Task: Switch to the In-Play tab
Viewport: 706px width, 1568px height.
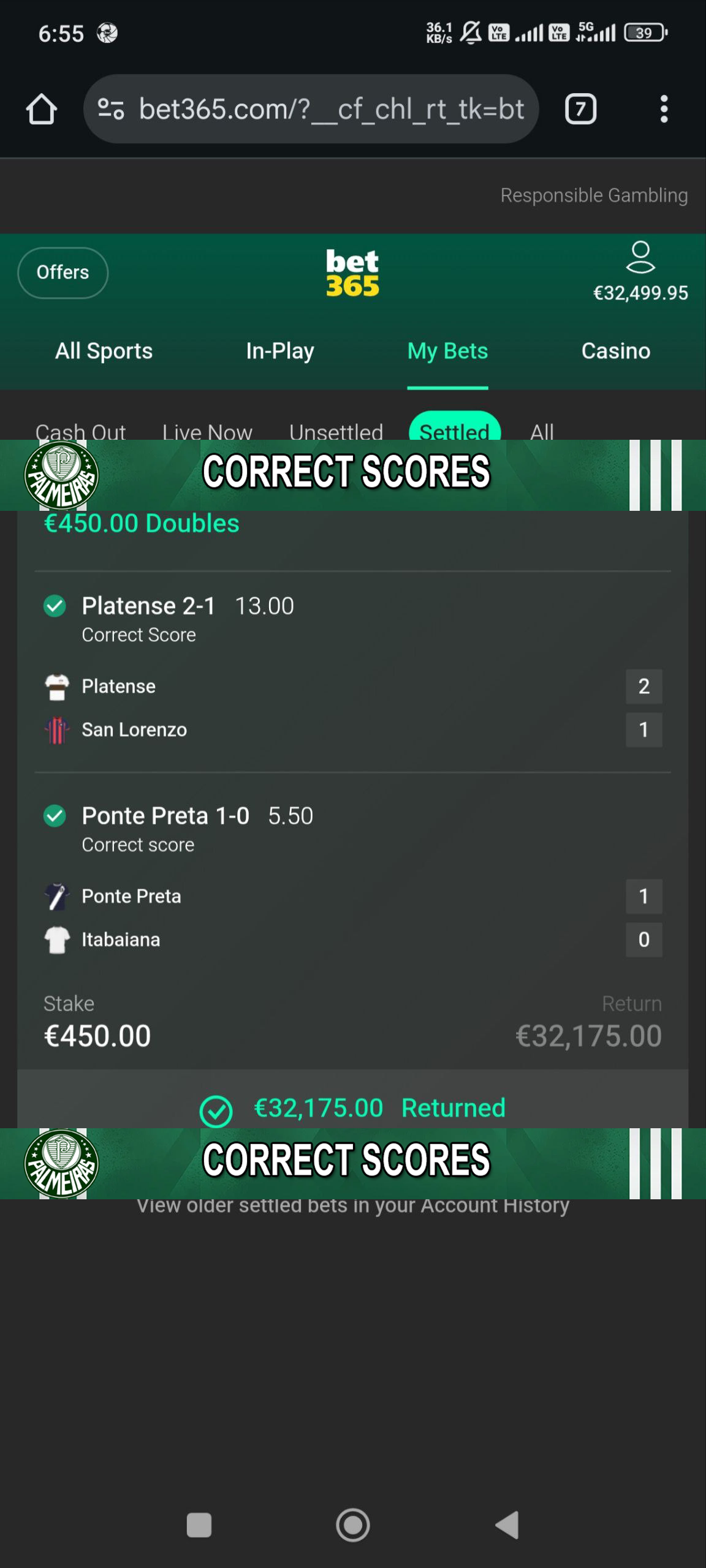Action: coord(280,351)
